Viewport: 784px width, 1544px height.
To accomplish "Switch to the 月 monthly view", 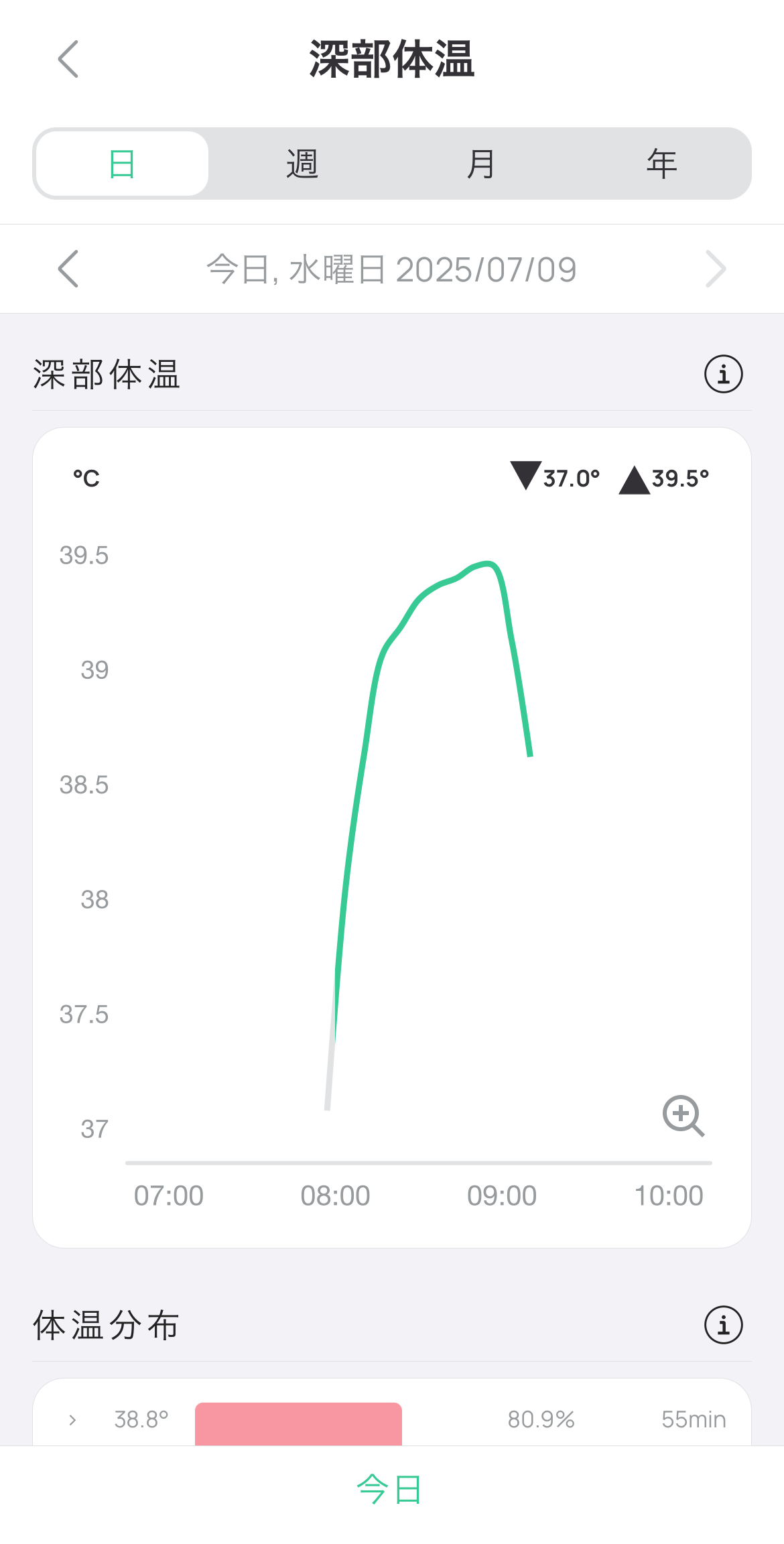I will [x=481, y=164].
